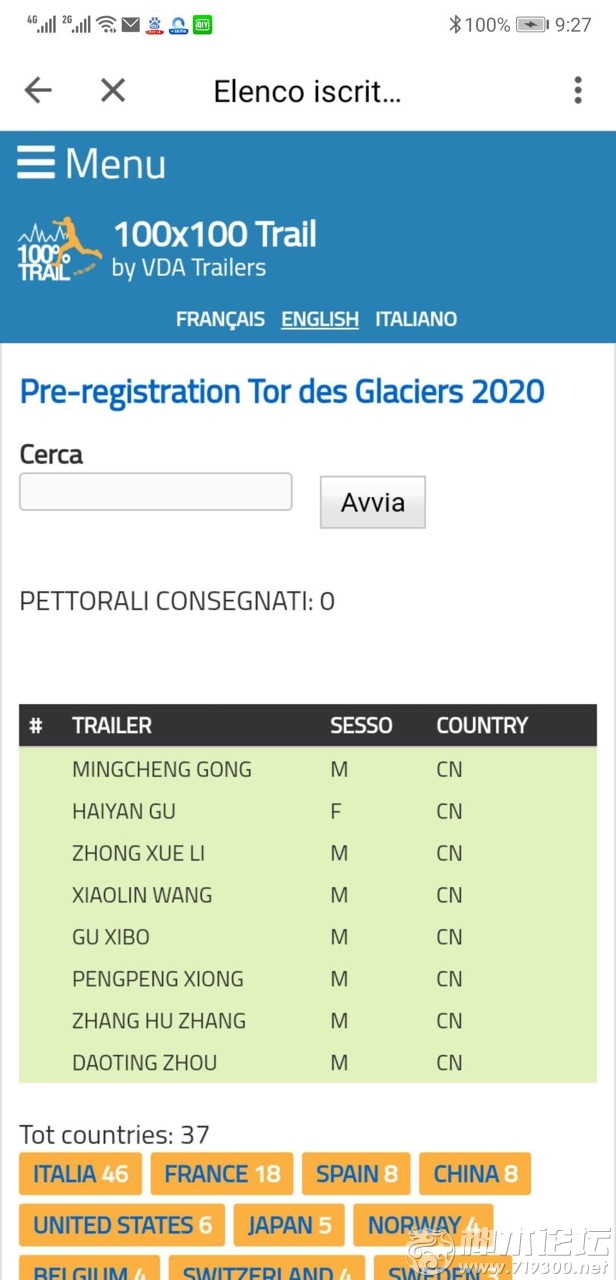This screenshot has height=1280, width=616.
Task: Select the Spain 8 chip
Action: (x=356, y=1174)
